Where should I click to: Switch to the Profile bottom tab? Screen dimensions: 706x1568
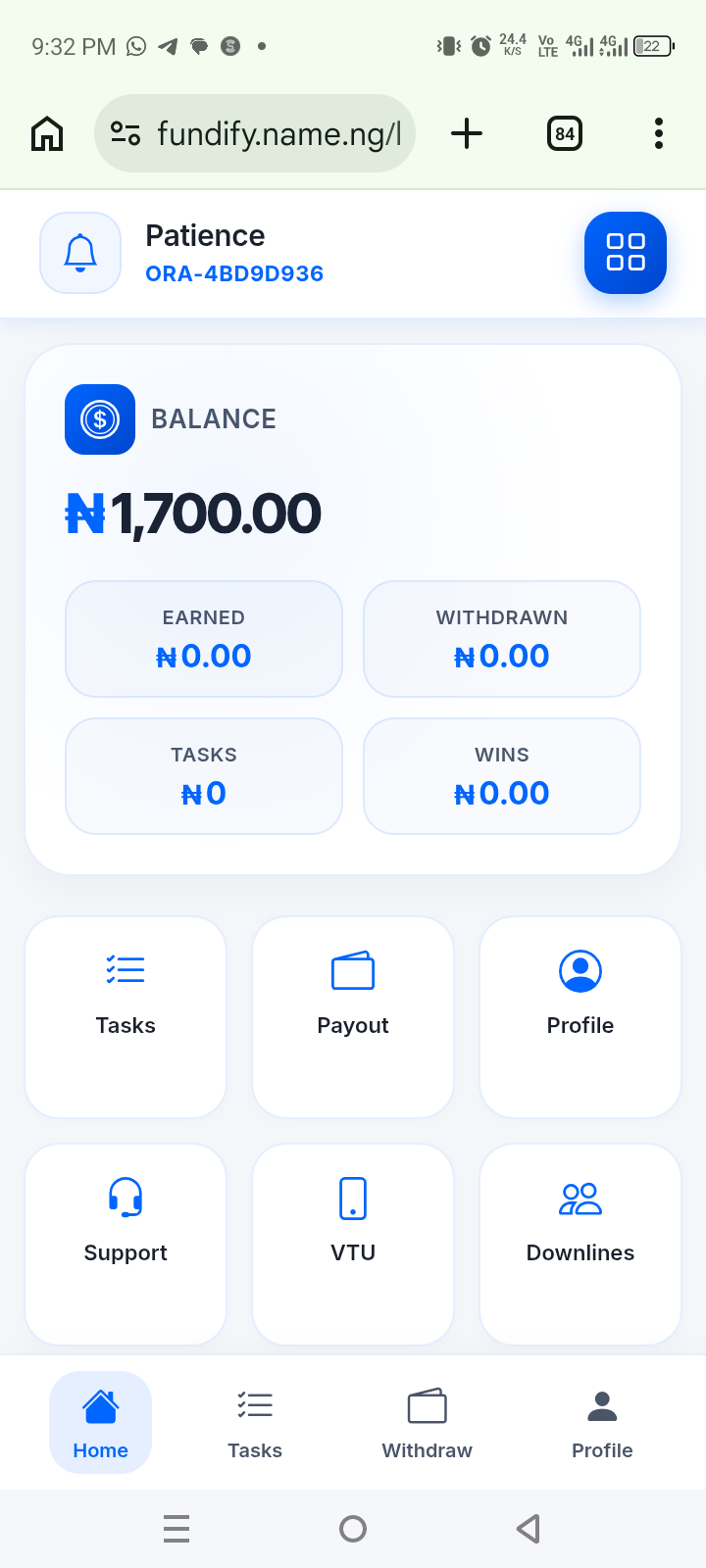click(602, 1422)
